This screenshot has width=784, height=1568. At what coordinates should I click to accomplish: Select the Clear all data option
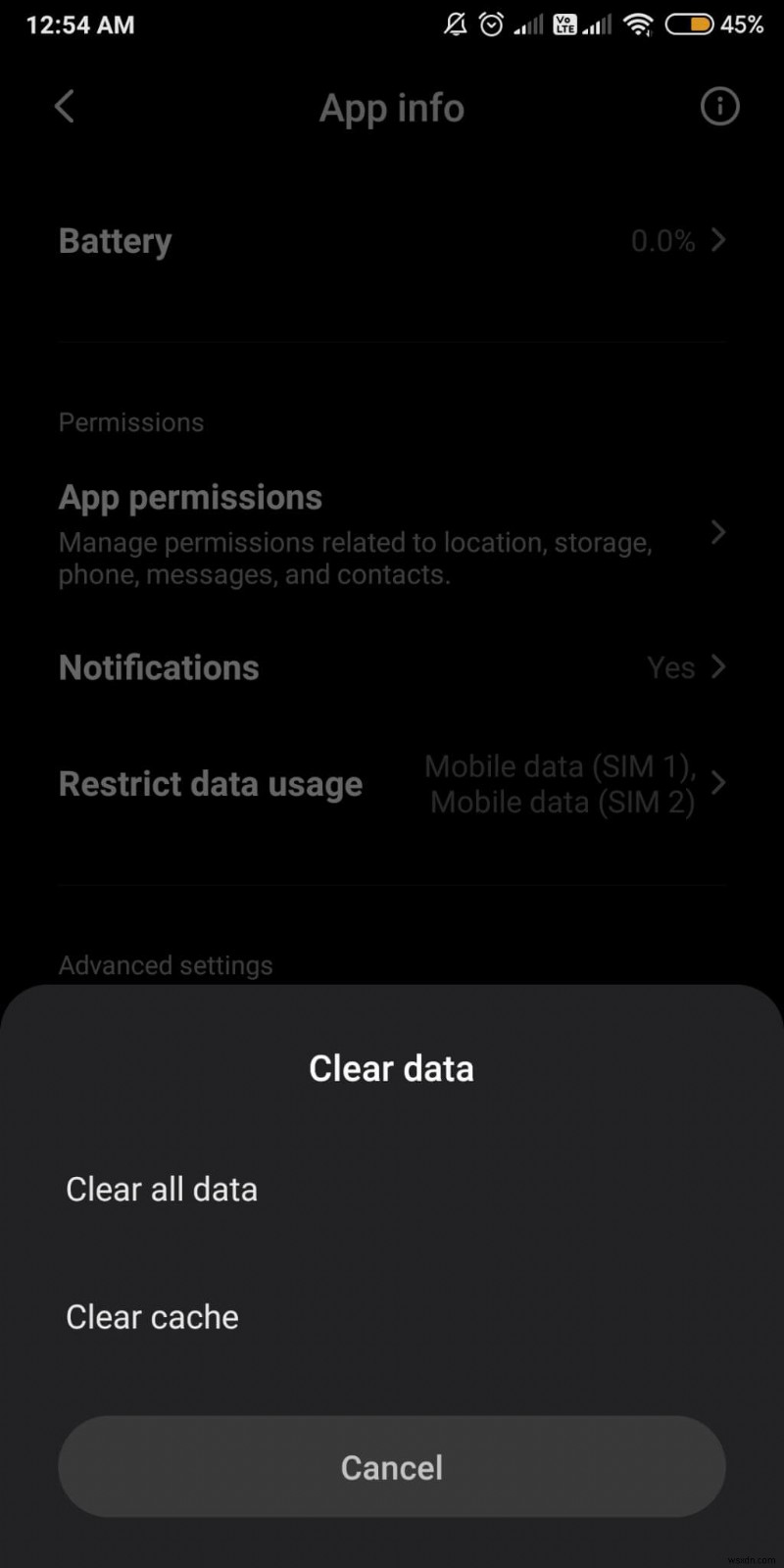162,1189
